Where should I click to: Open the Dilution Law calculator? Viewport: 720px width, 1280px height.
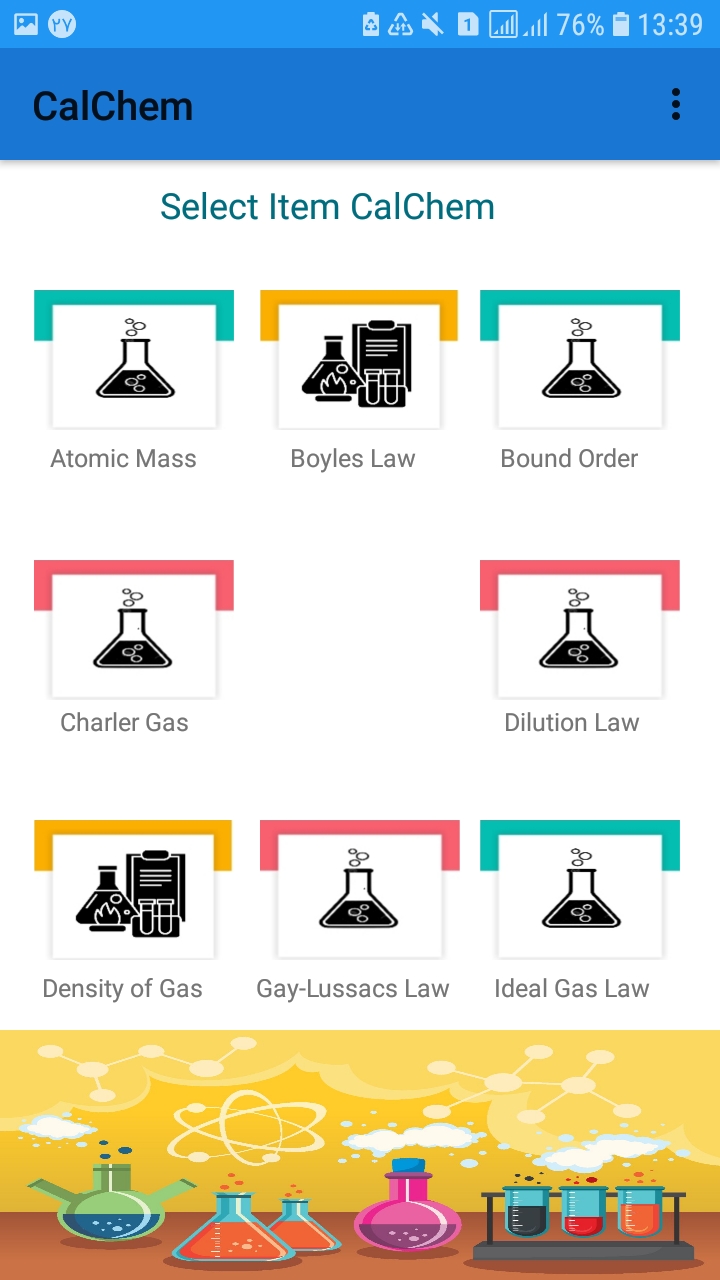579,632
